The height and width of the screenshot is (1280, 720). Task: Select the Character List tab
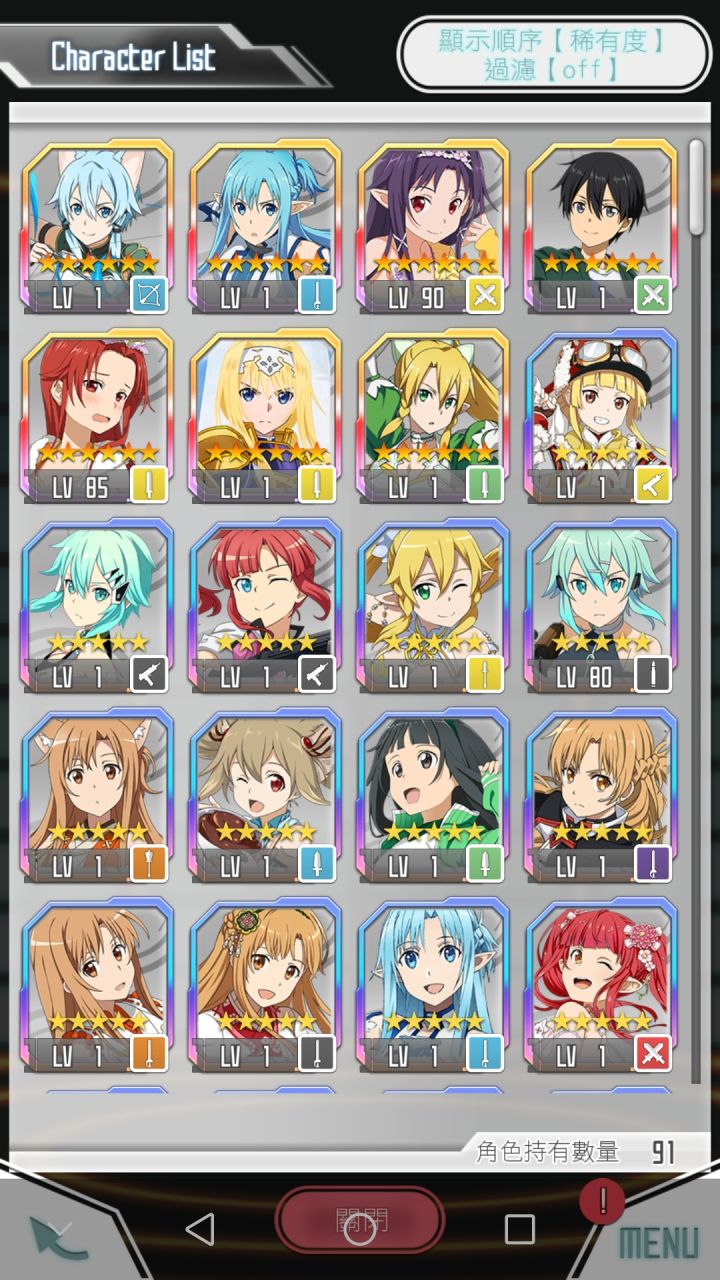pos(135,57)
